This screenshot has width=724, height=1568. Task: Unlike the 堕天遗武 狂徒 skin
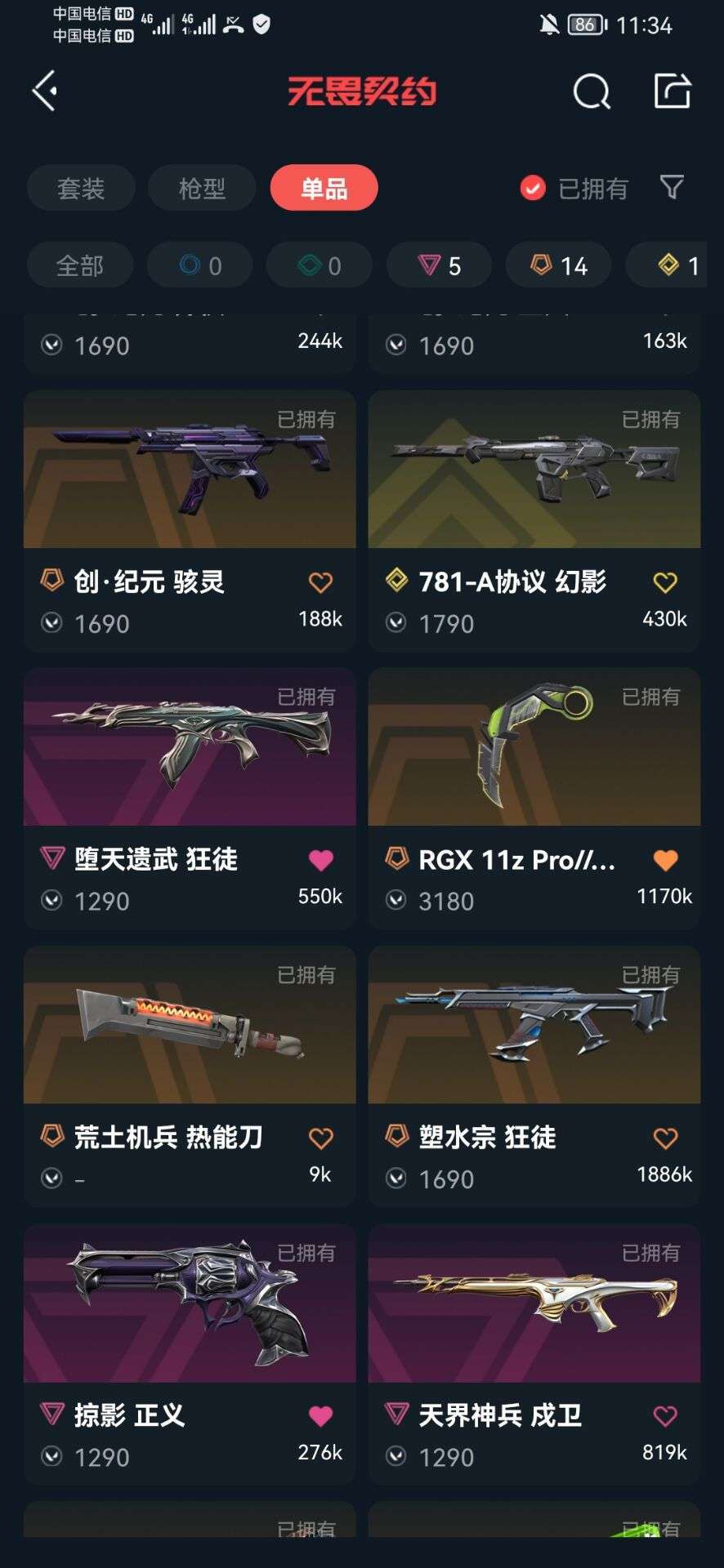321,860
